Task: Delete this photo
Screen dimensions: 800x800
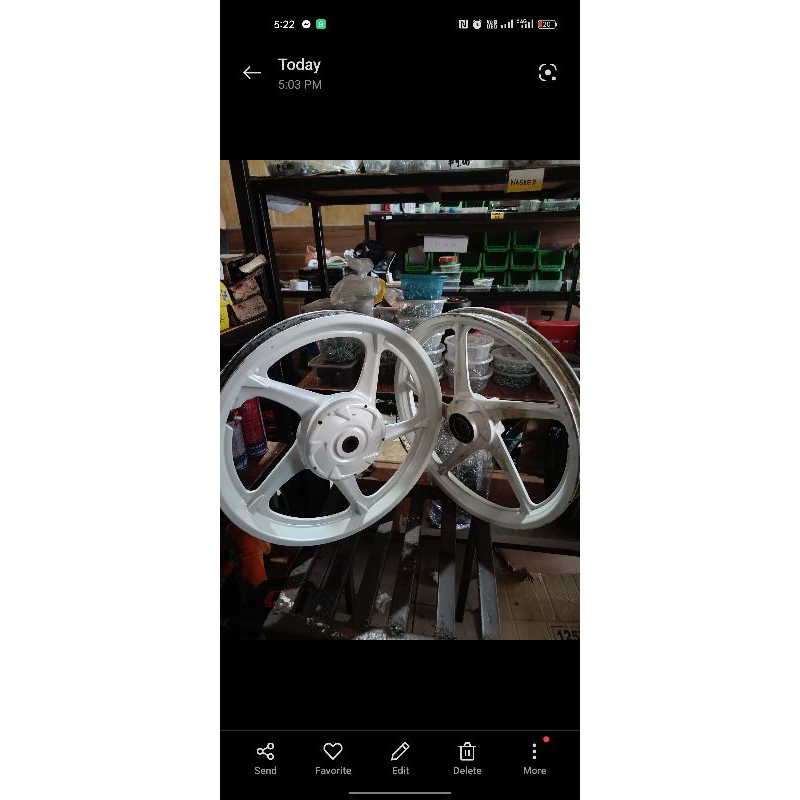Action: tap(467, 759)
